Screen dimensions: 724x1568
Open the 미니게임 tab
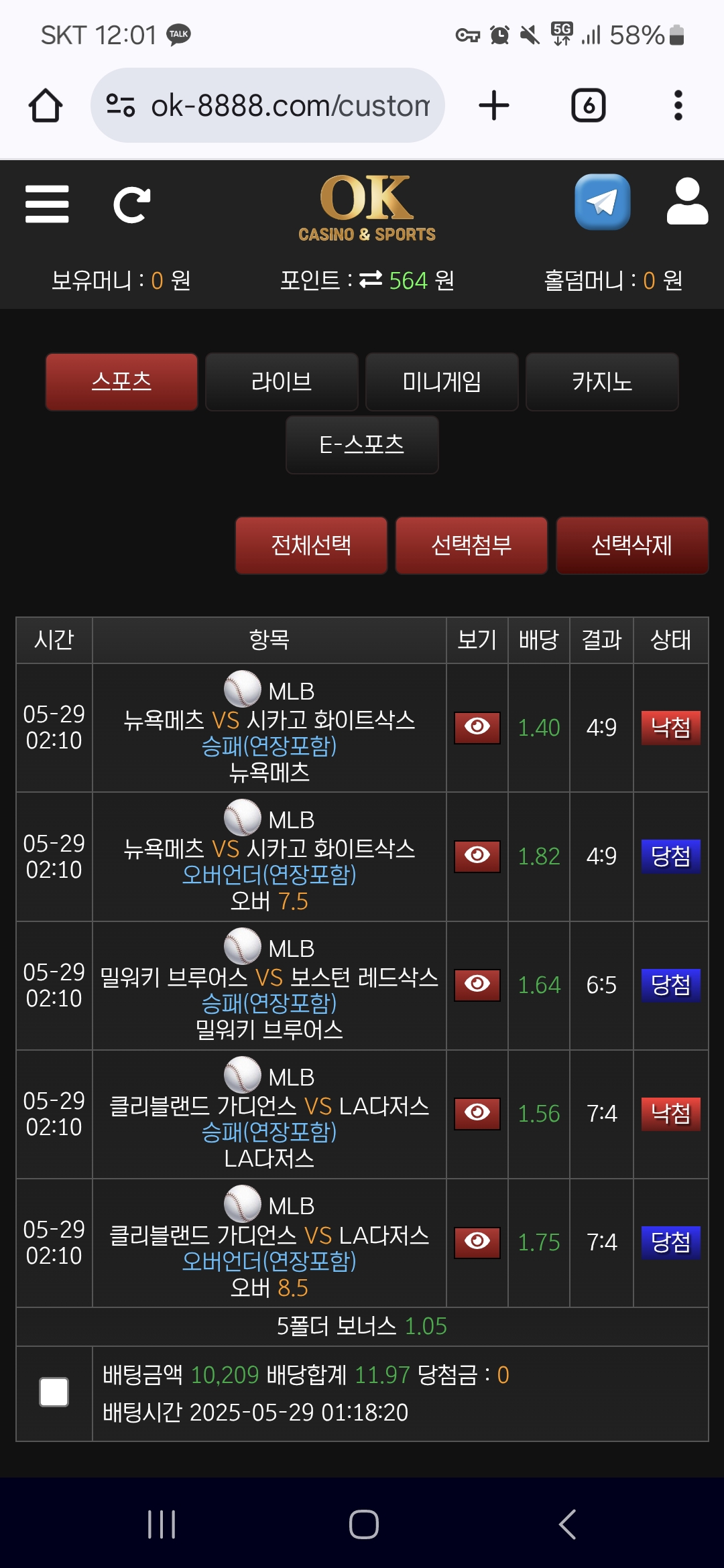point(442,381)
